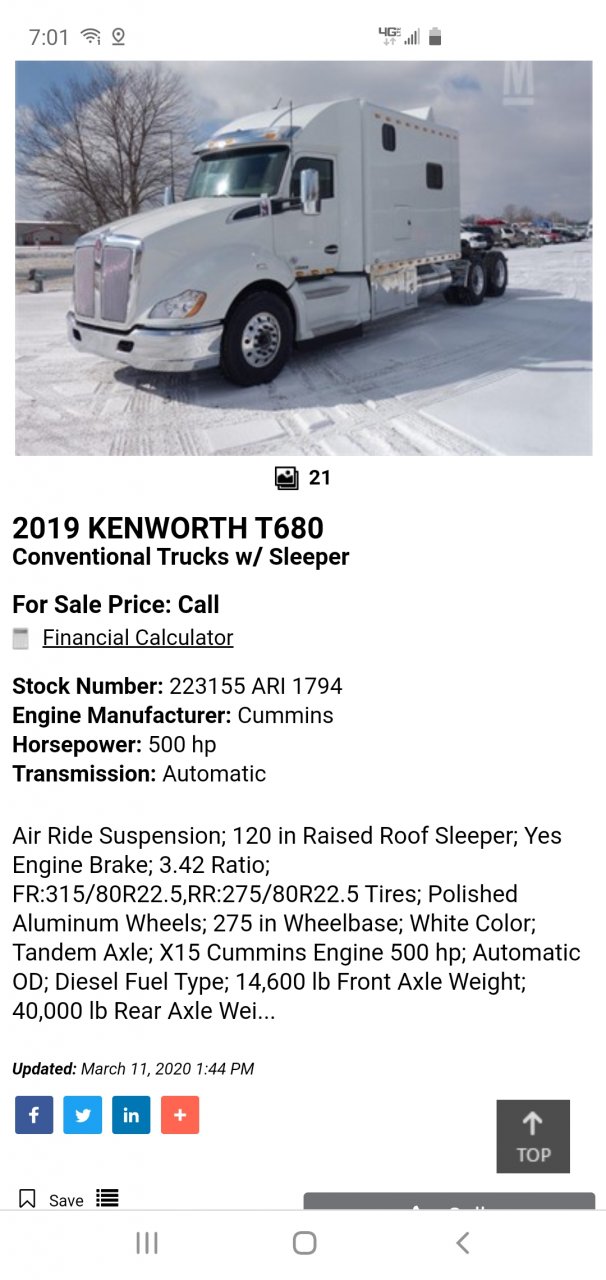Image resolution: width=606 pixels, height=1280 pixels.
Task: Share listing on Twitter
Action: click(x=83, y=1115)
